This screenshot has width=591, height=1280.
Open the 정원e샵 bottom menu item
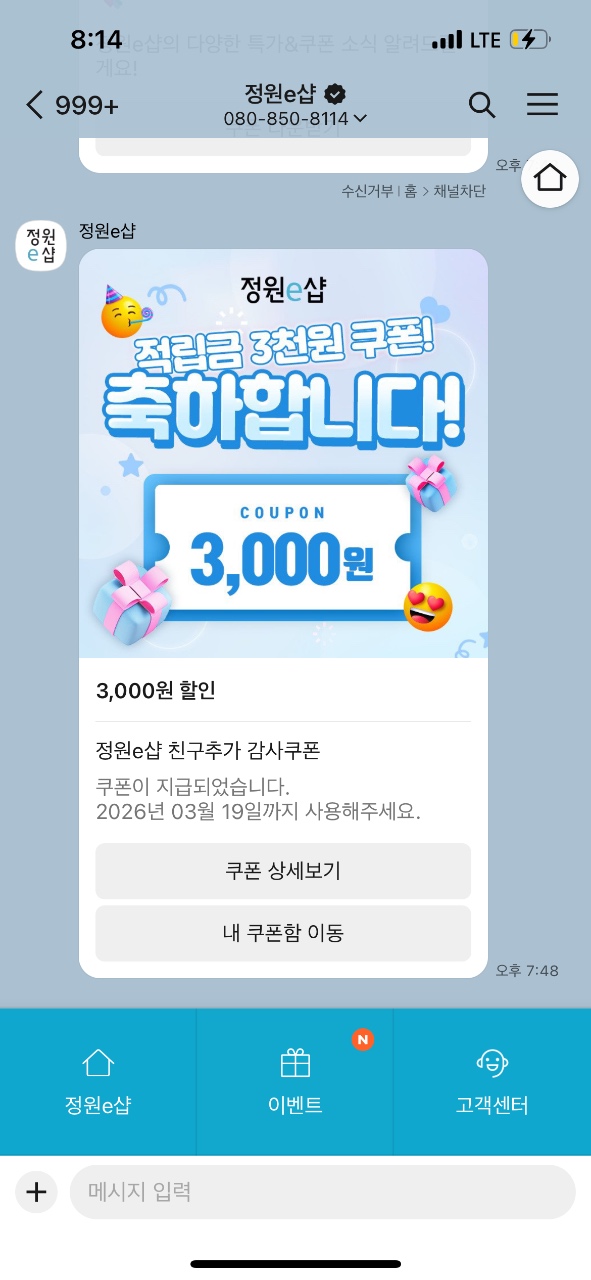click(98, 1082)
